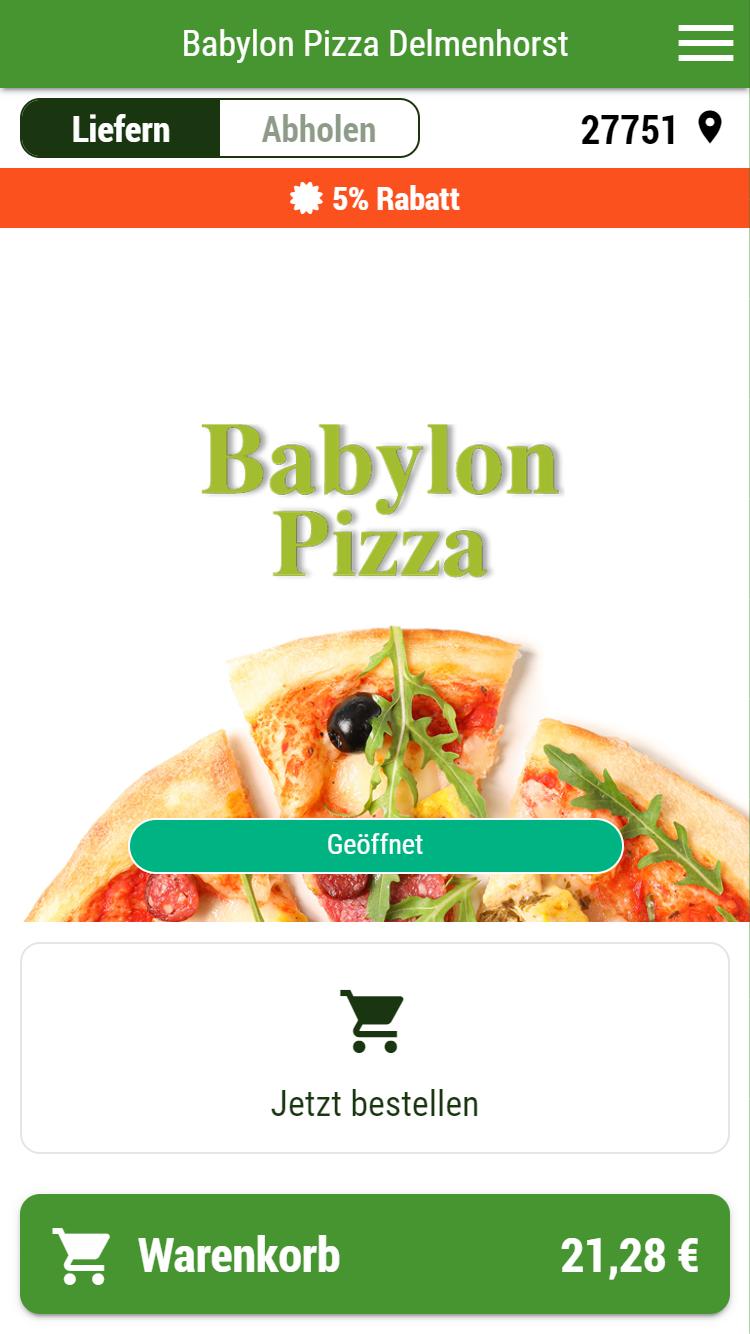Click the 21,28 € total price text

(630, 1254)
